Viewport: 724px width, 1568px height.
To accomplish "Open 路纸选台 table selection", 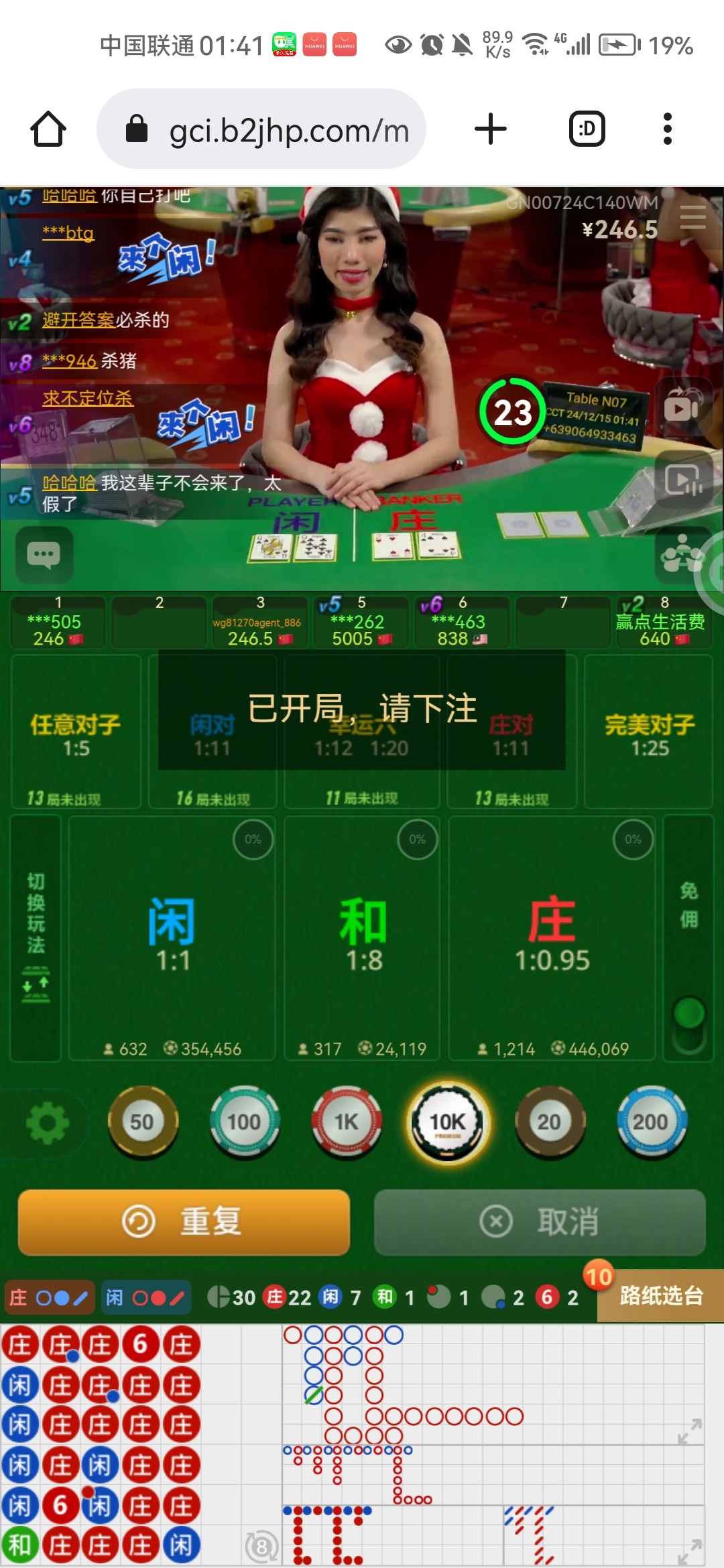I will click(660, 1296).
